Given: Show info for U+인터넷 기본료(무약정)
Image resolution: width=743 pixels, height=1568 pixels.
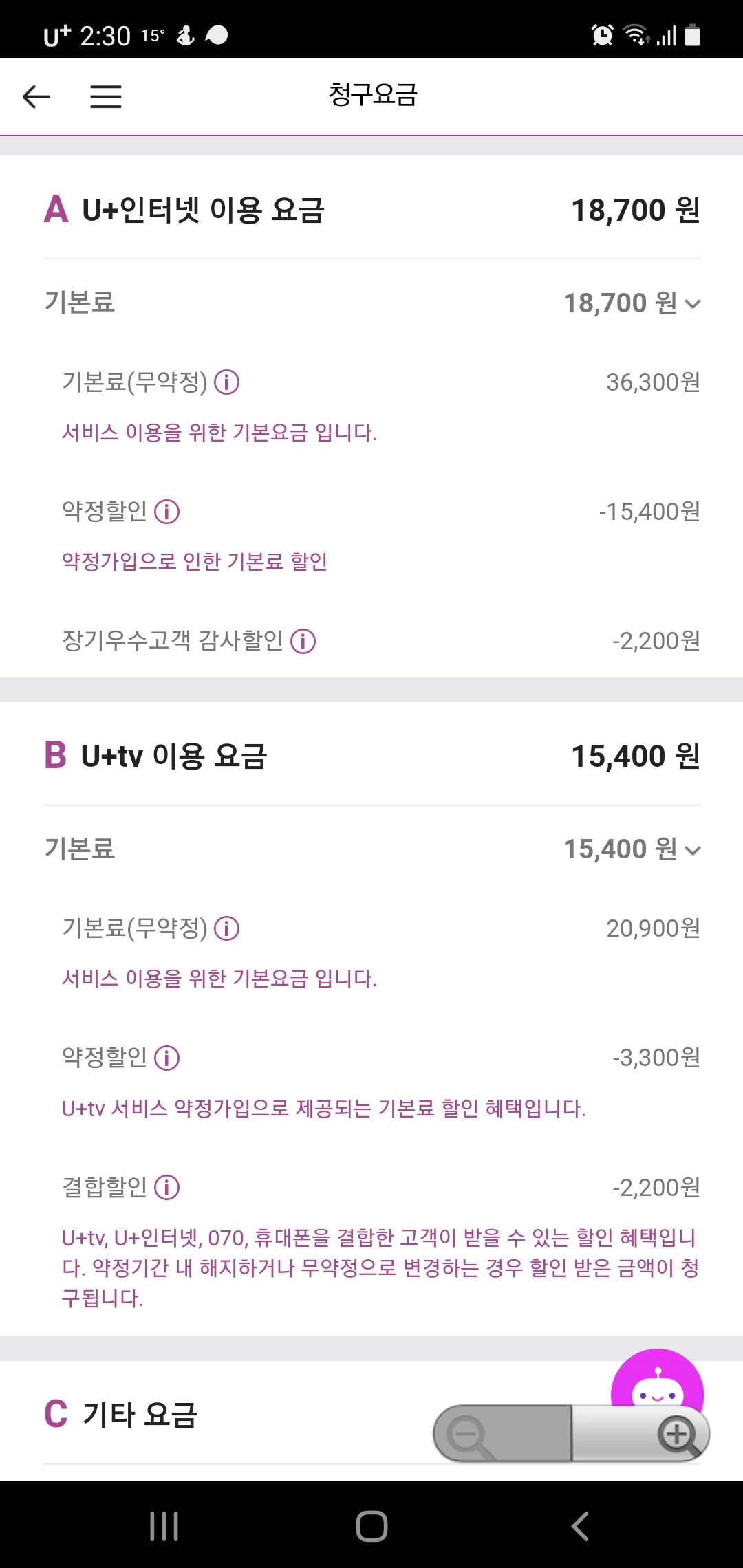Looking at the screenshot, I should (x=227, y=382).
